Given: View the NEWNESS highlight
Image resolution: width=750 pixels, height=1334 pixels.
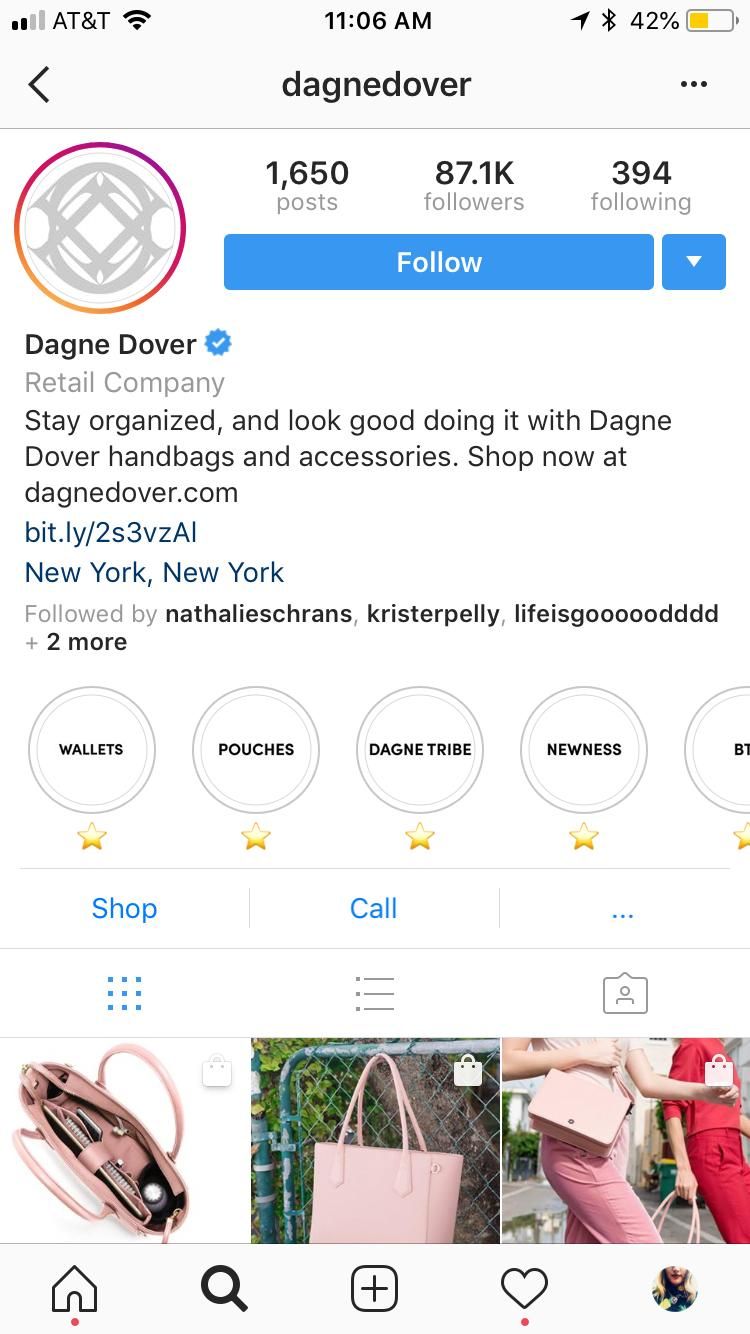Looking at the screenshot, I should [584, 749].
